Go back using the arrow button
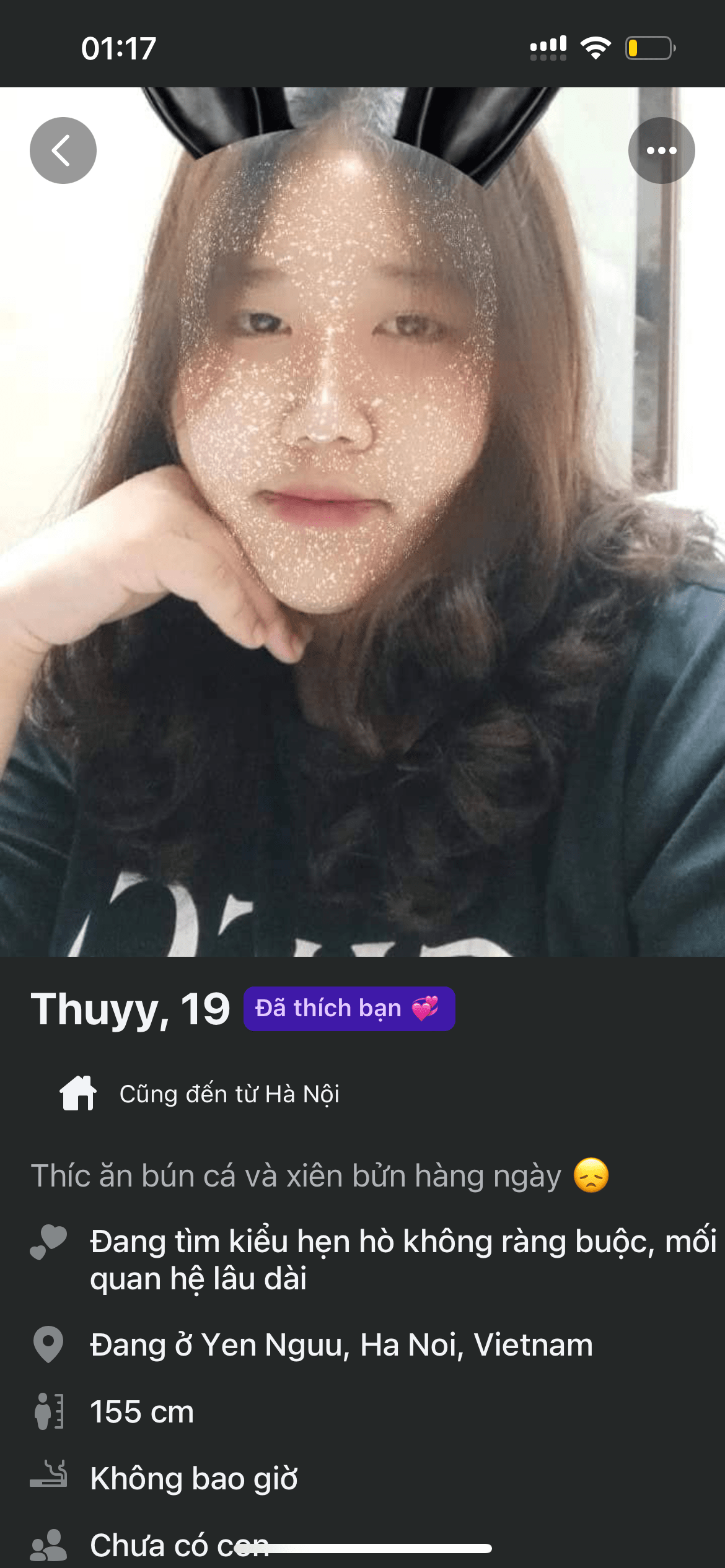 pos(63,150)
